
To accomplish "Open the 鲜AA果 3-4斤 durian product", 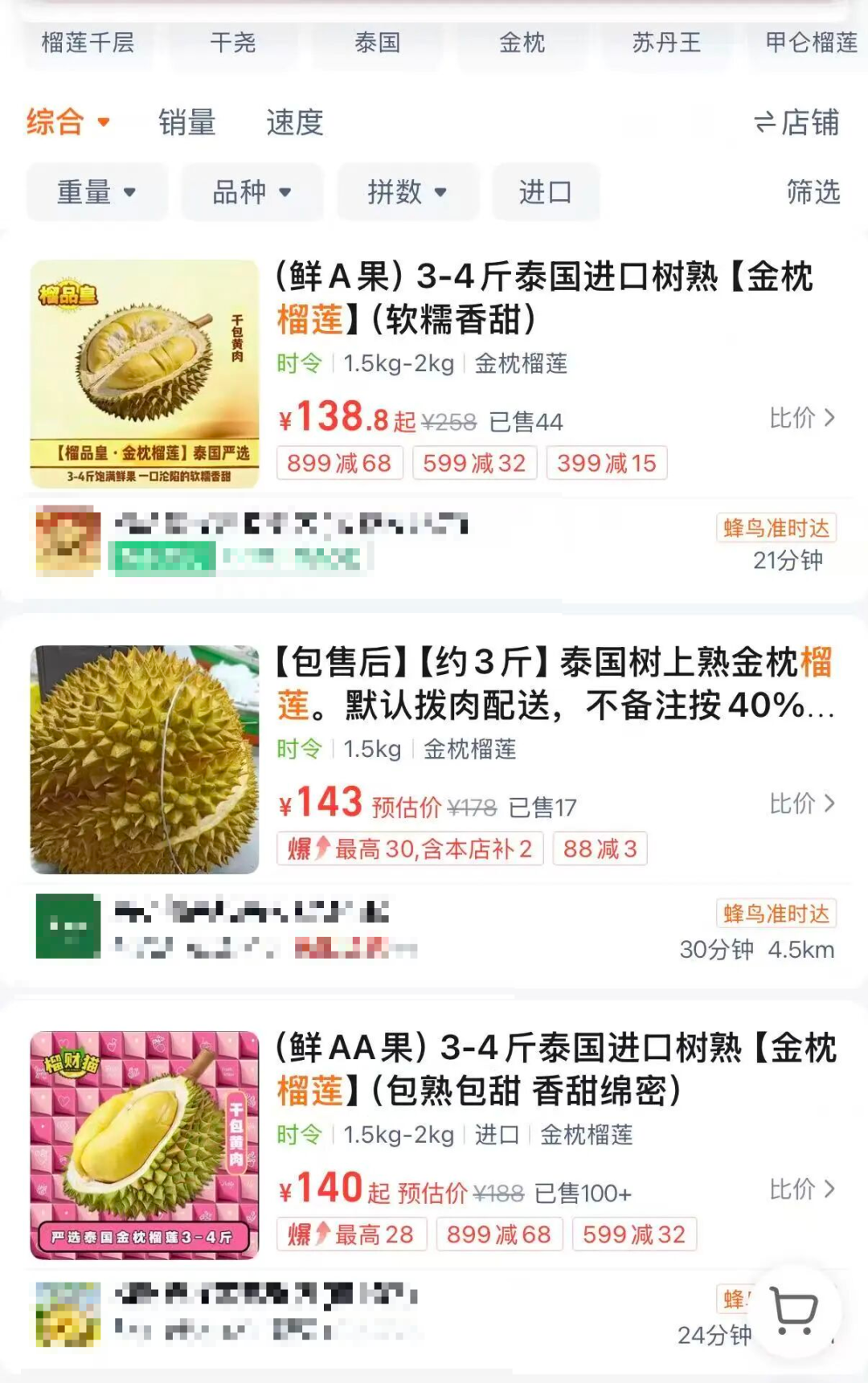I will (x=556, y=1069).
